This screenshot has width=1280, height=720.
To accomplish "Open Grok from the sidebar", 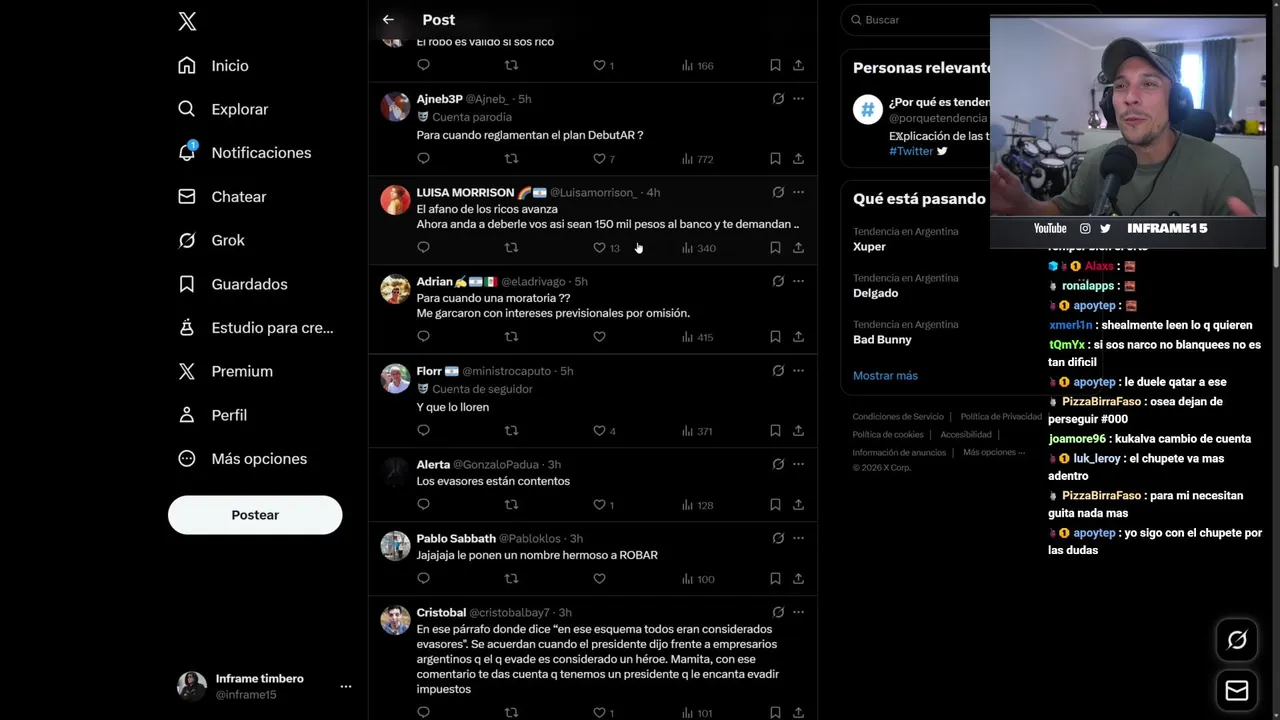I will pos(227,240).
